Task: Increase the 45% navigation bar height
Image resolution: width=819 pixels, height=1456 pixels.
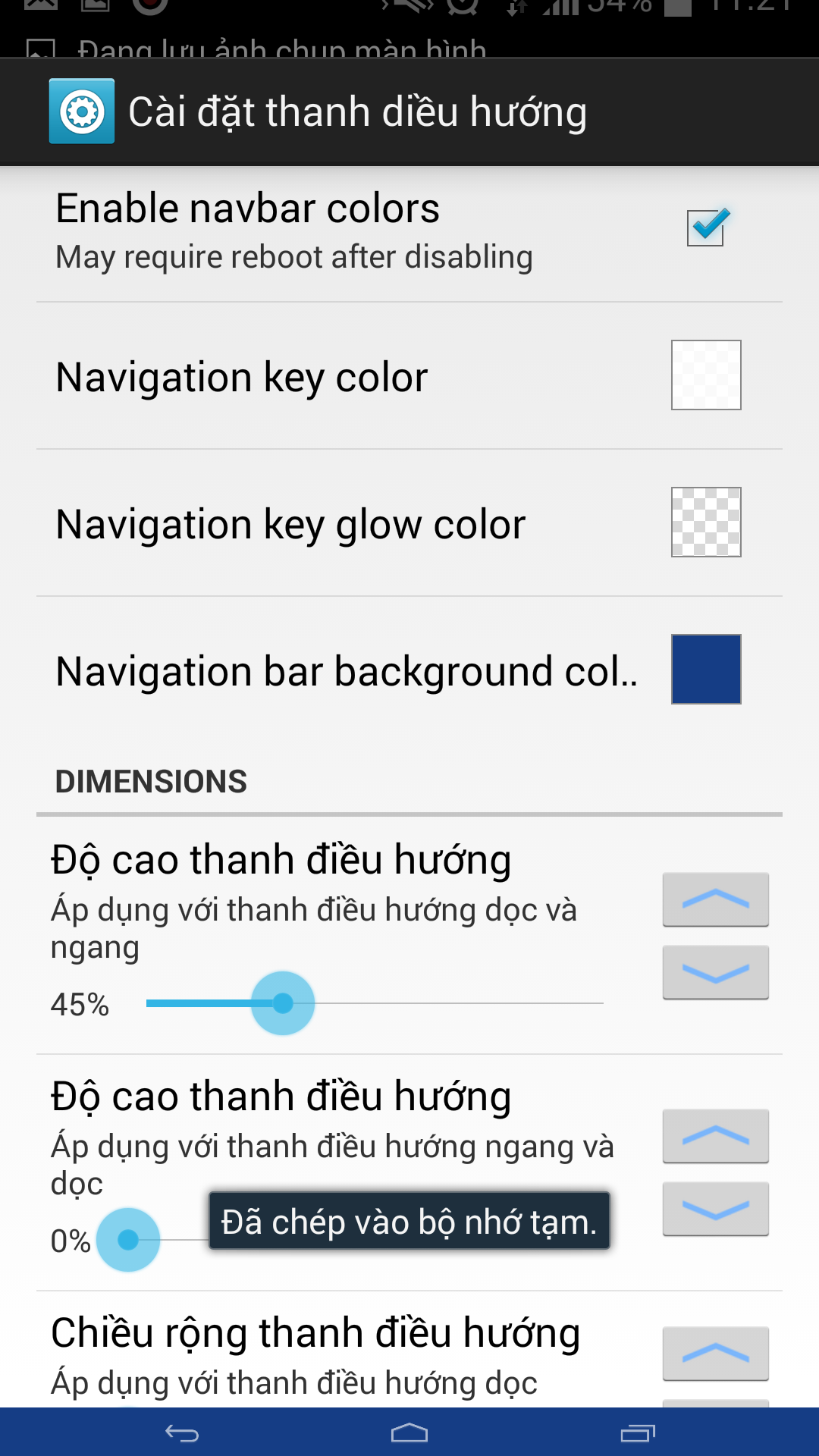Action: tap(716, 899)
